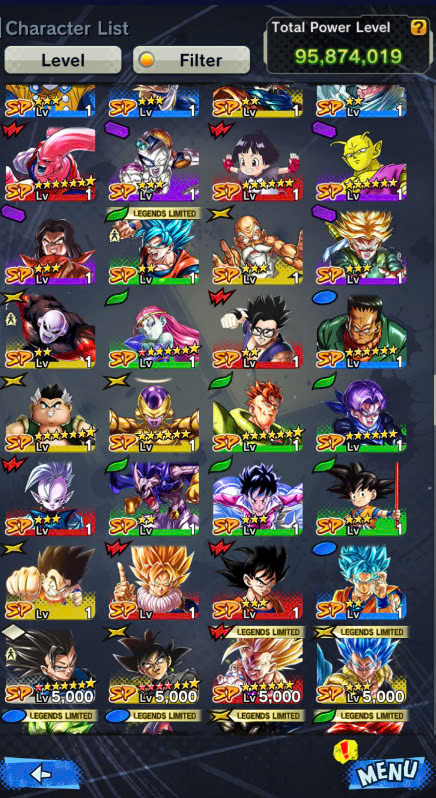Select the bald bearded Master Roshi card

coord(257,249)
